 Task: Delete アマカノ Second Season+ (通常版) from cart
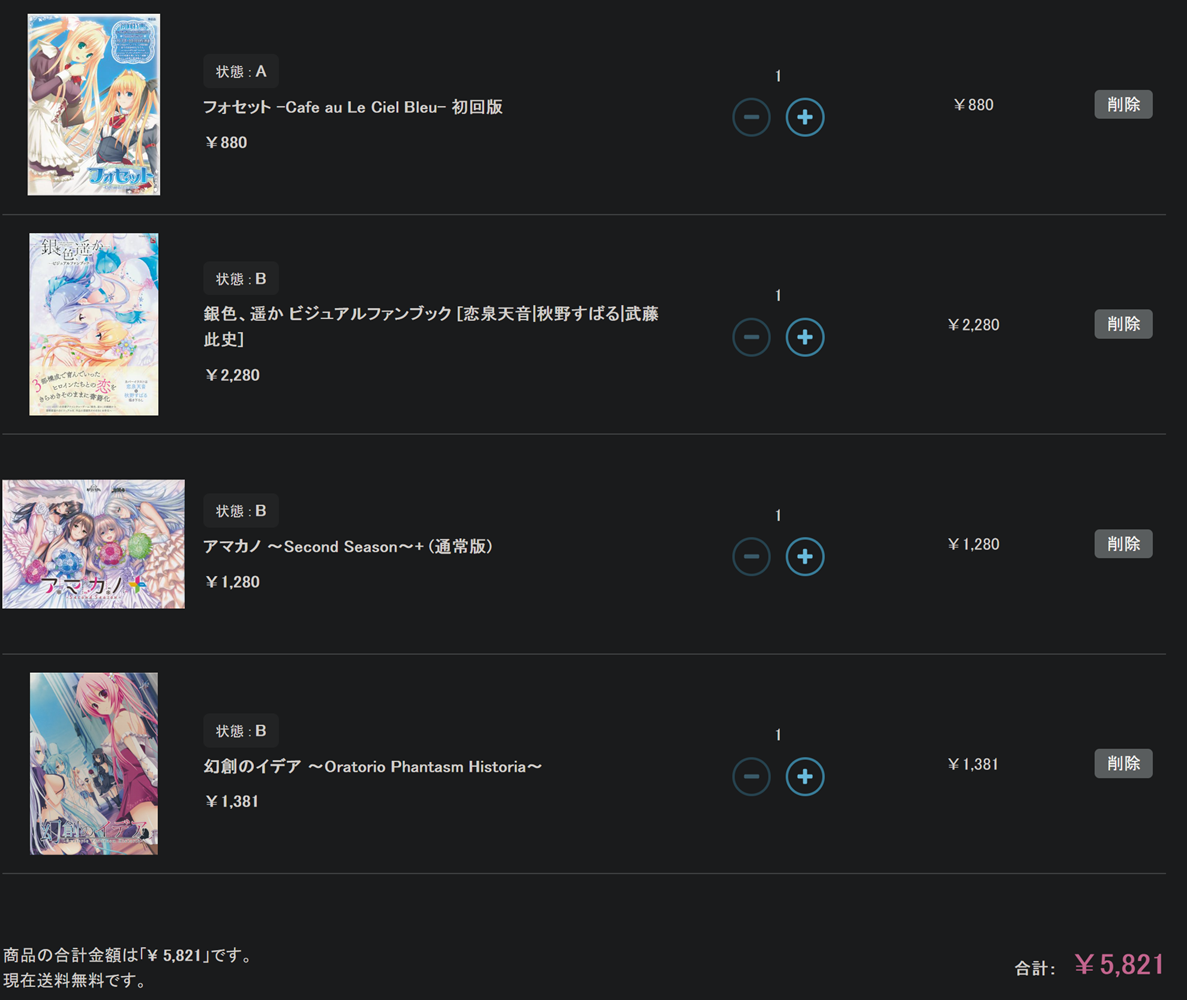pos(1123,544)
